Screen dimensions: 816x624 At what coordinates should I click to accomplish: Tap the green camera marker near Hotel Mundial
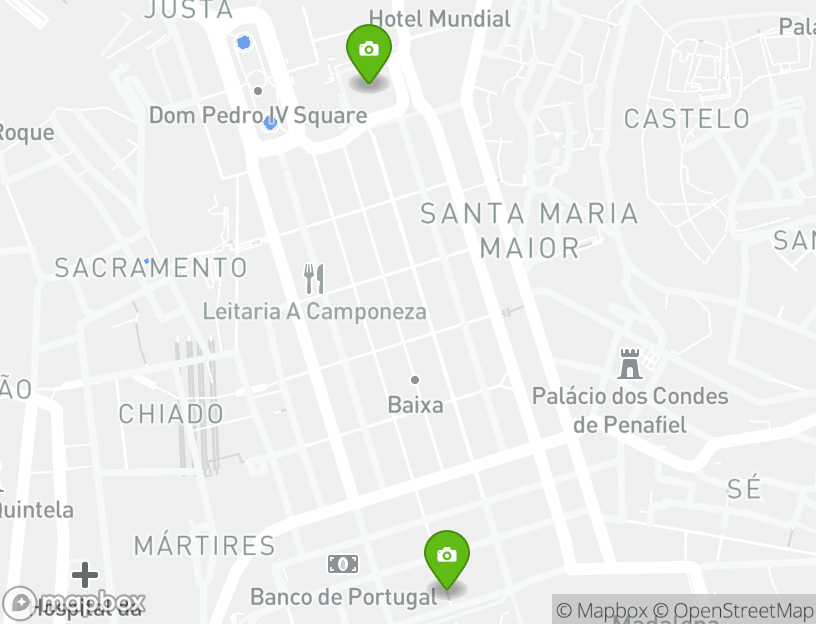(x=368, y=51)
